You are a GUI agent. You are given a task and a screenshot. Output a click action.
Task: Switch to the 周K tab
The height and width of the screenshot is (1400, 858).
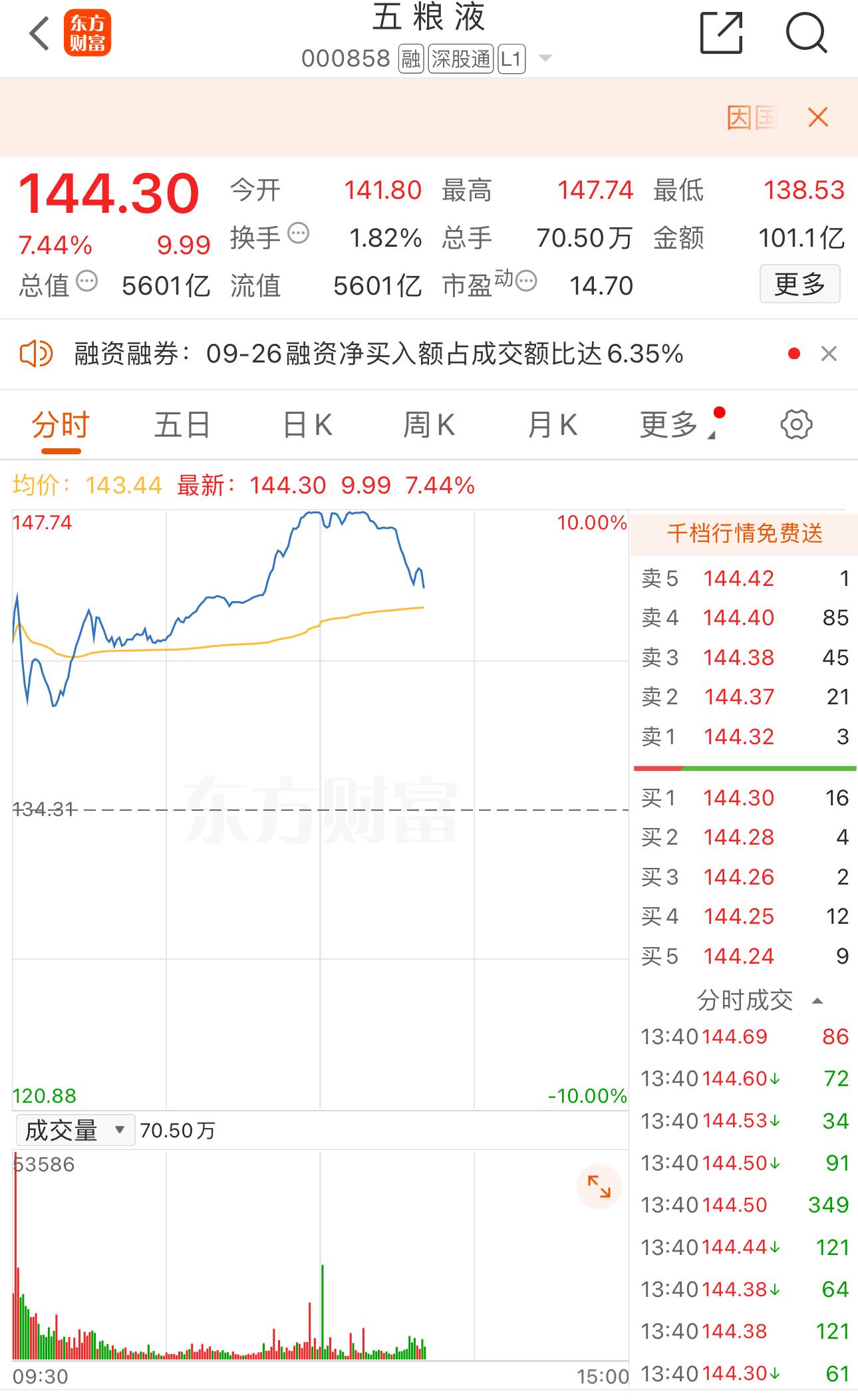coord(430,424)
